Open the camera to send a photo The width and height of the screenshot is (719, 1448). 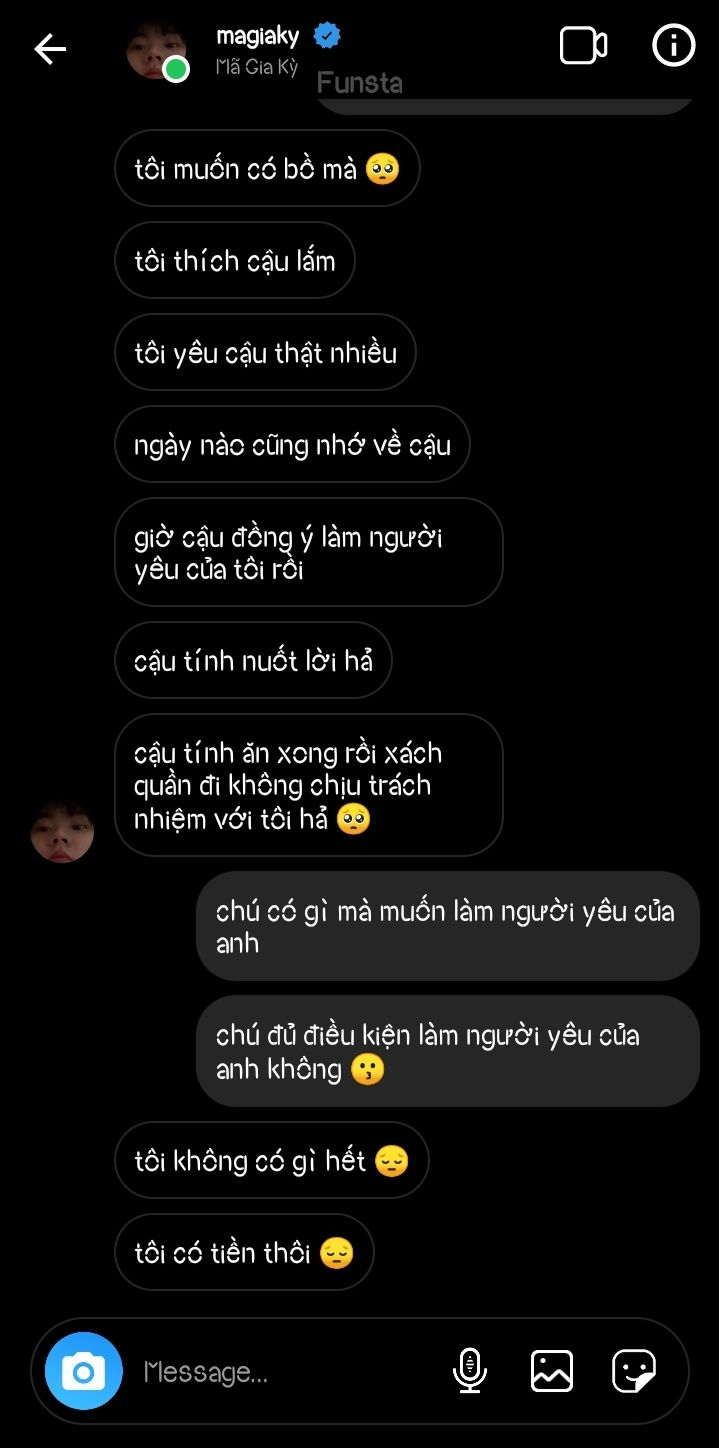point(84,1371)
